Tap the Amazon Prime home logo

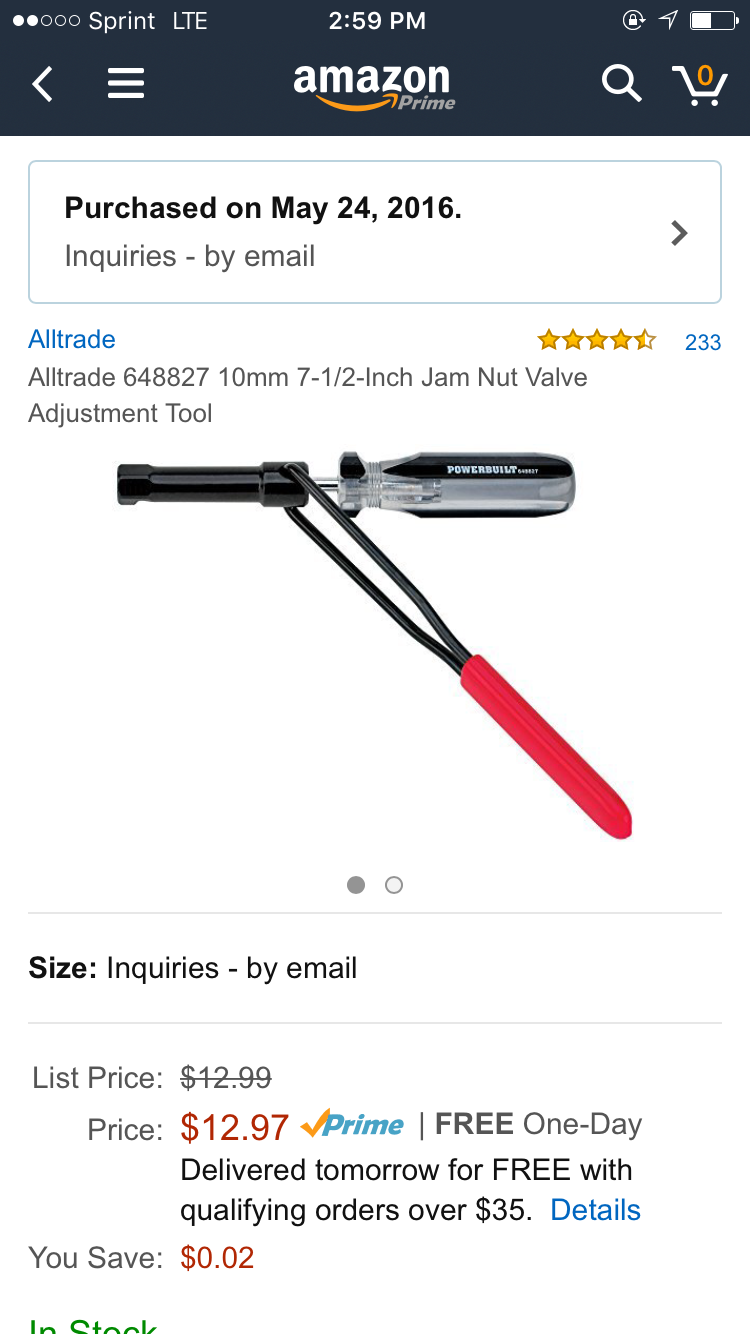(372, 86)
